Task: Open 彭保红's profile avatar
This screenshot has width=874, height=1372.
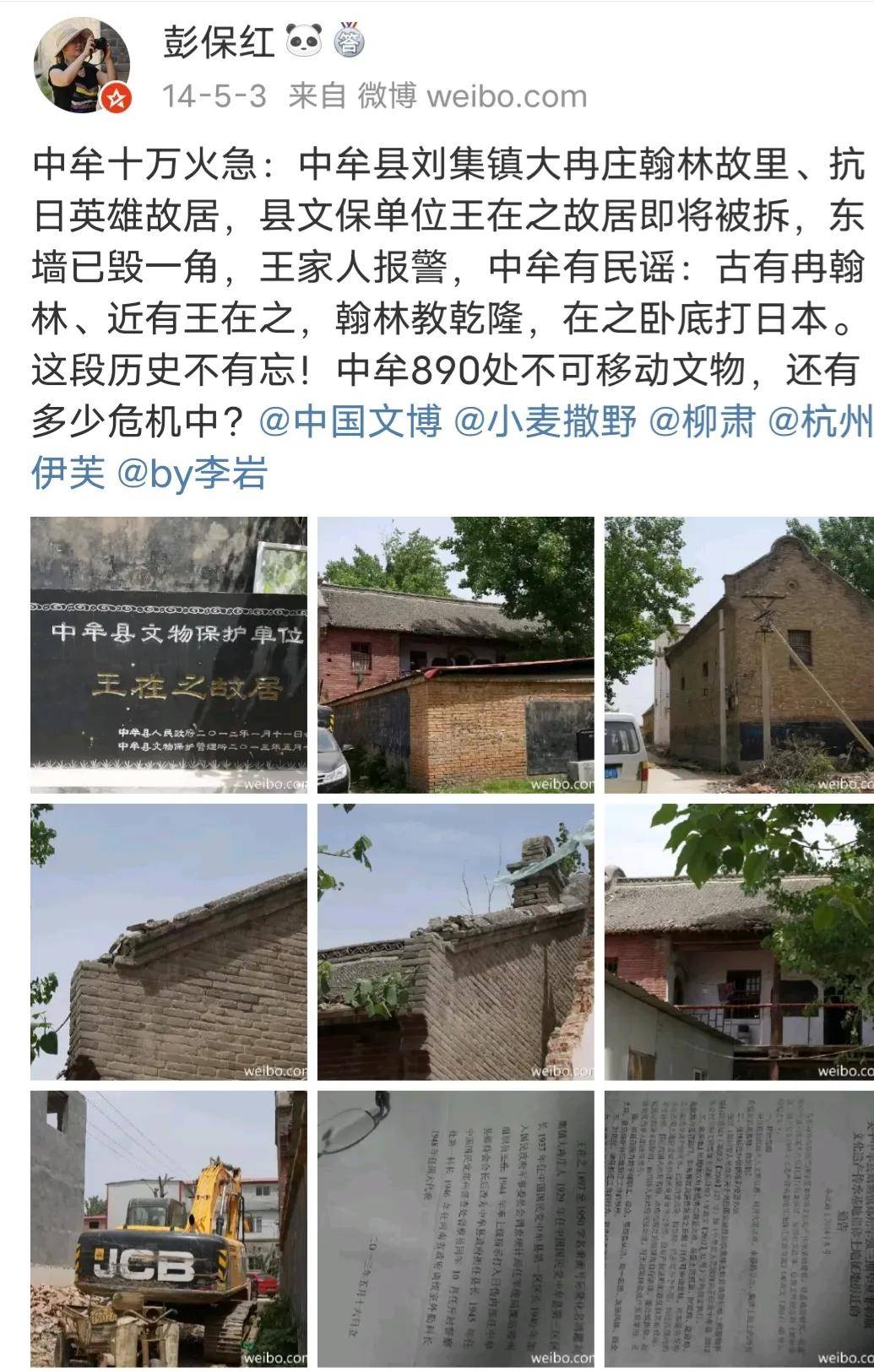Action: coord(82,66)
